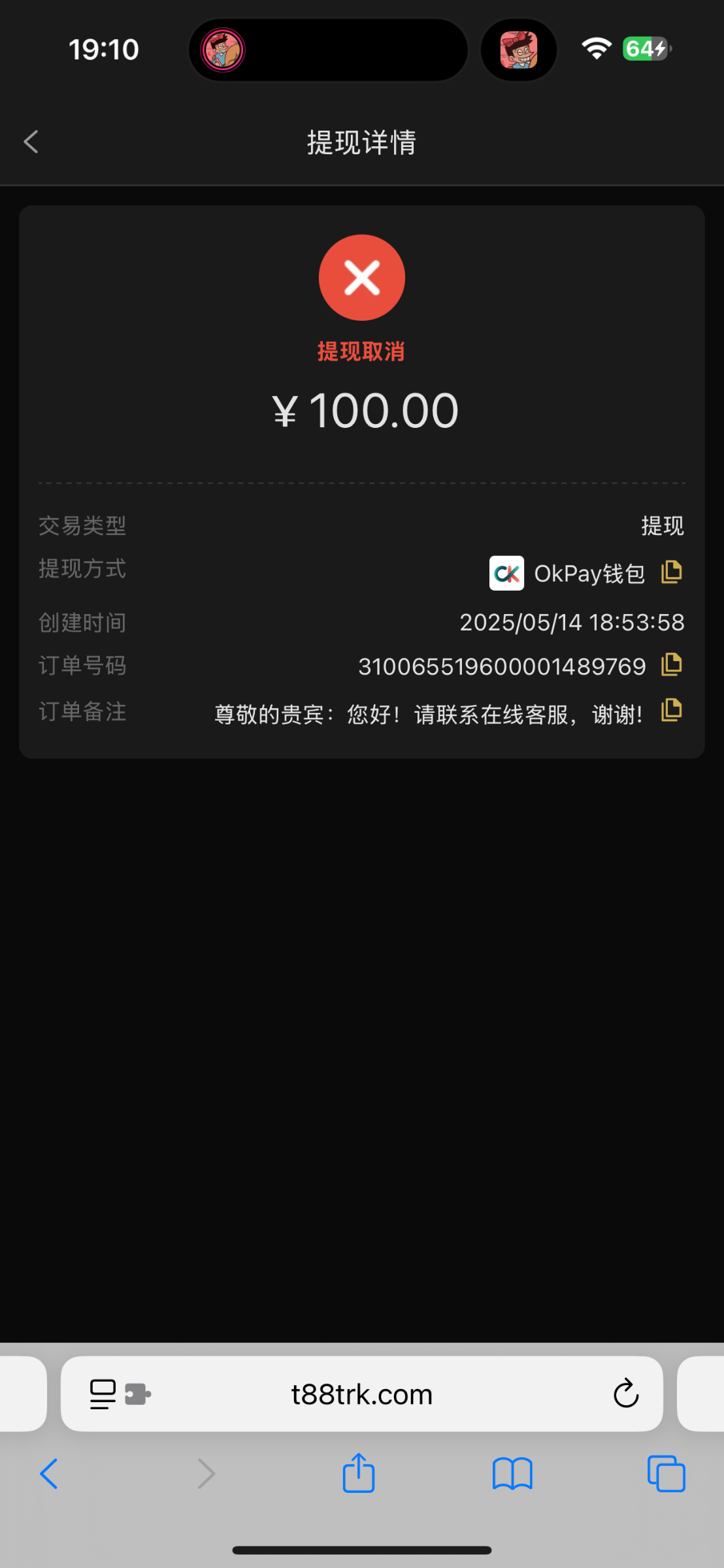724x1568 pixels.
Task: Tap the 提现详情 title bar
Action: 362,142
